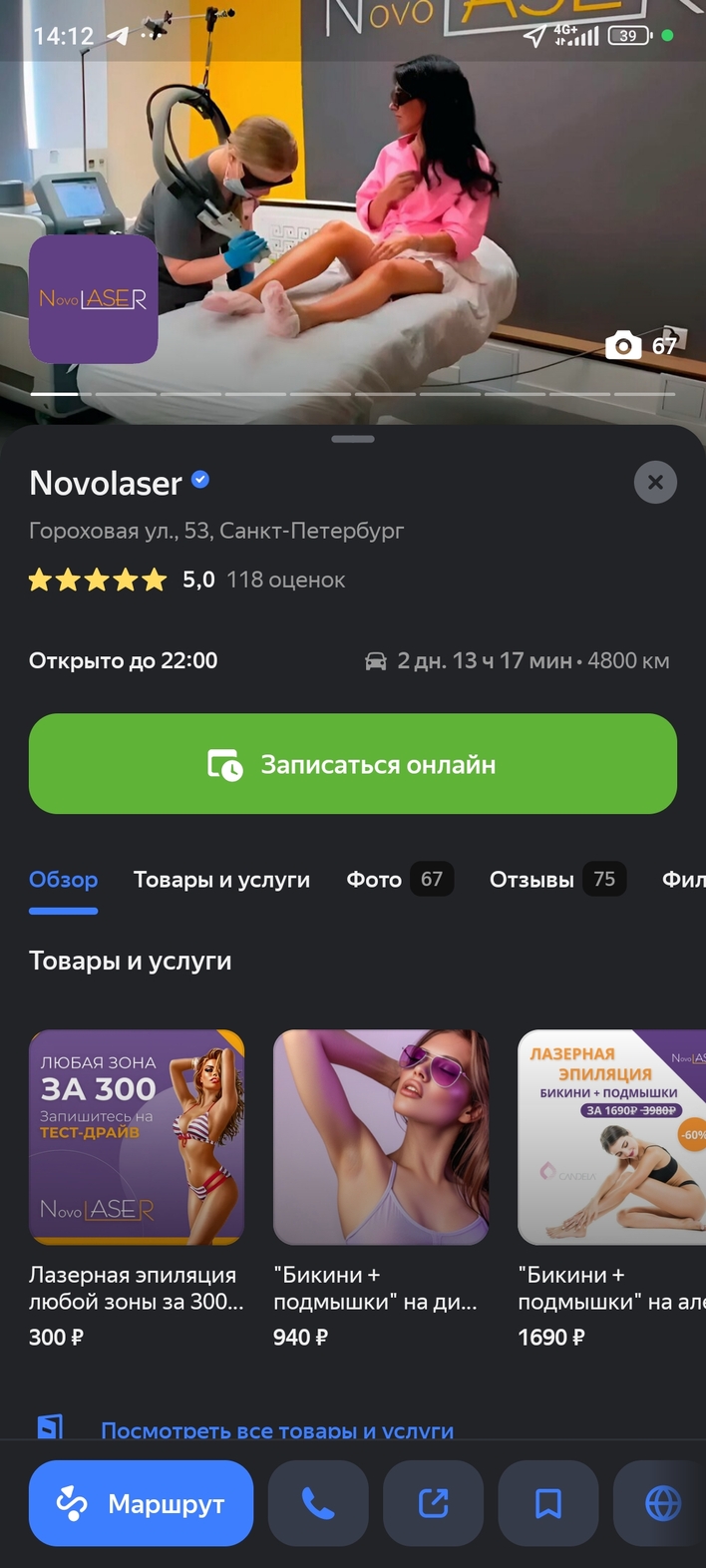This screenshot has width=706, height=1568.
Task: Tap Посмотреть все товары и услуги link
Action: pyautogui.click(x=277, y=1429)
